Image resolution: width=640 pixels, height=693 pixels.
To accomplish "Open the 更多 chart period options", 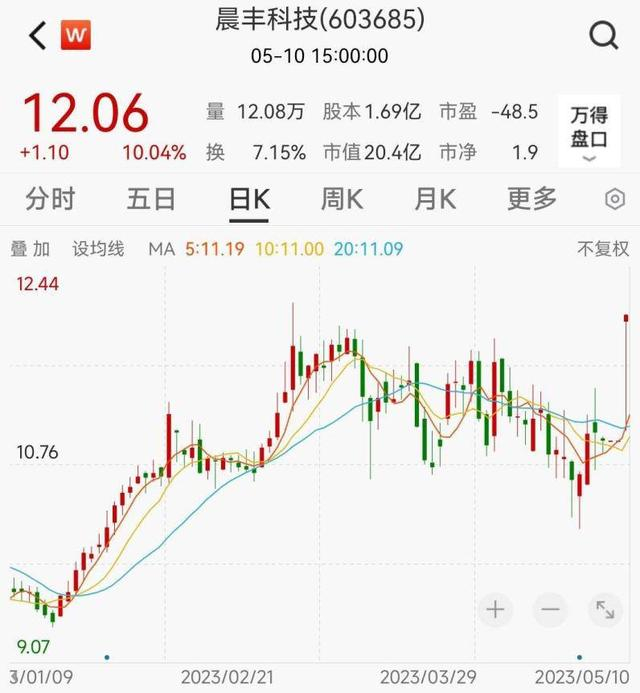I will (531, 200).
